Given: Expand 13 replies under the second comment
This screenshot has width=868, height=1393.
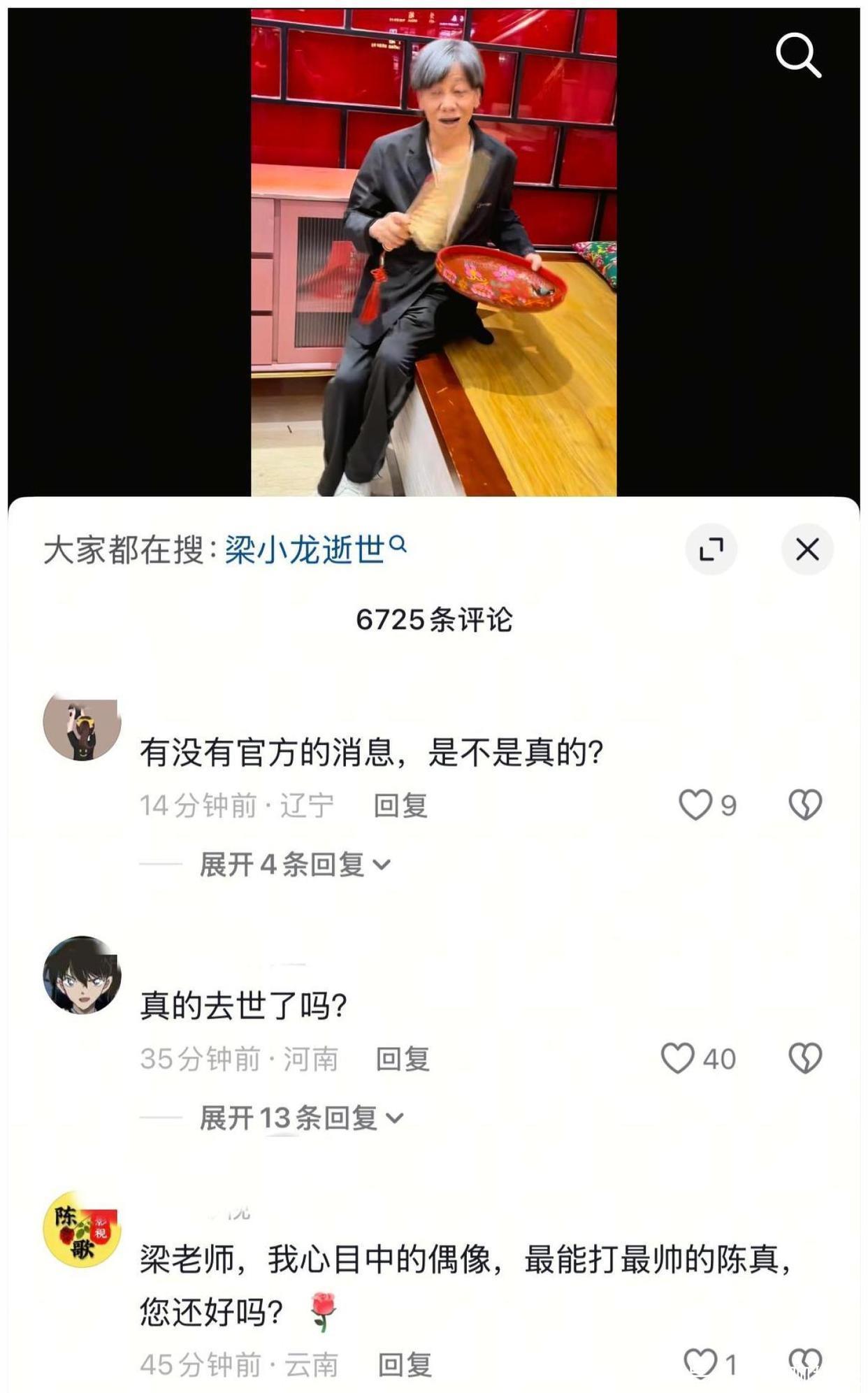Looking at the screenshot, I should tap(301, 1118).
